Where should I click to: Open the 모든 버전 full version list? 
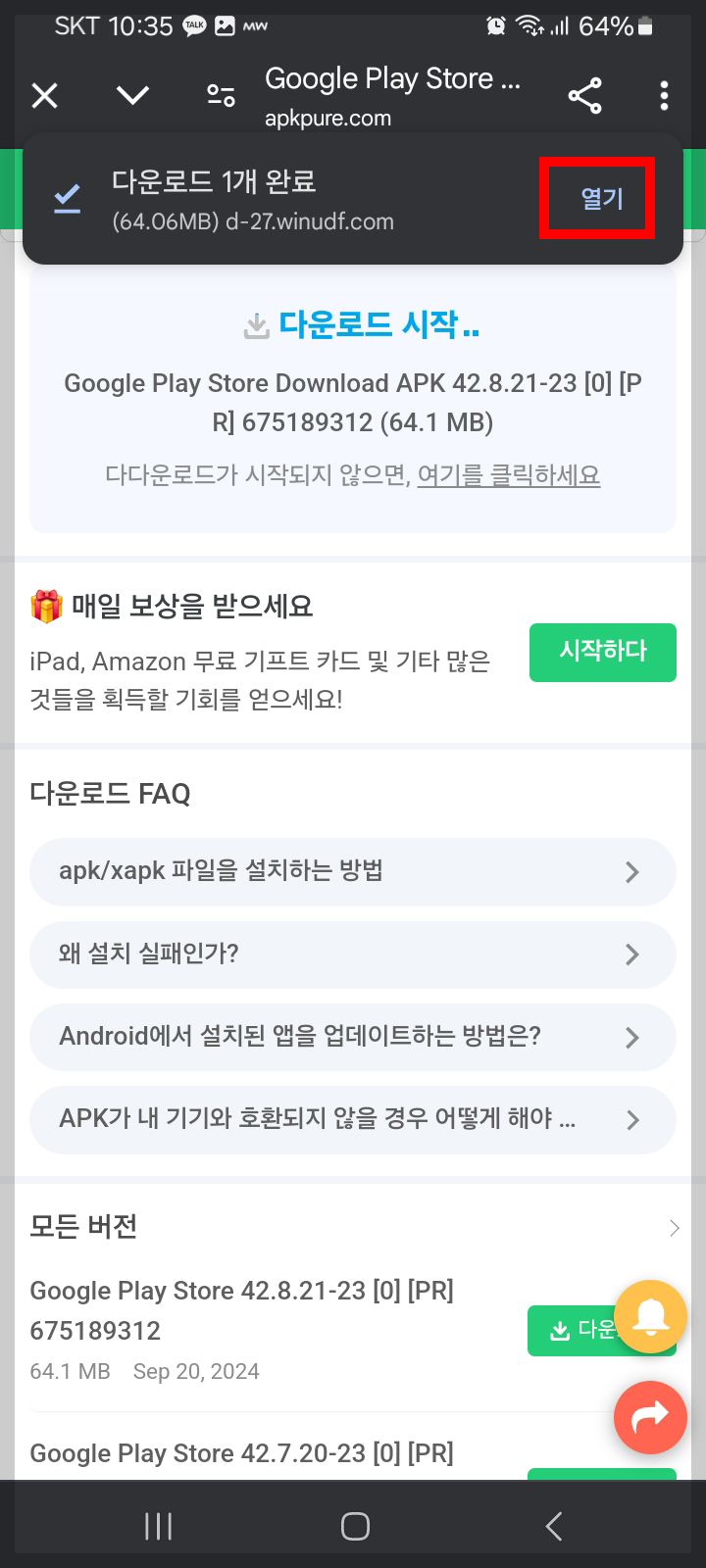(x=674, y=1227)
